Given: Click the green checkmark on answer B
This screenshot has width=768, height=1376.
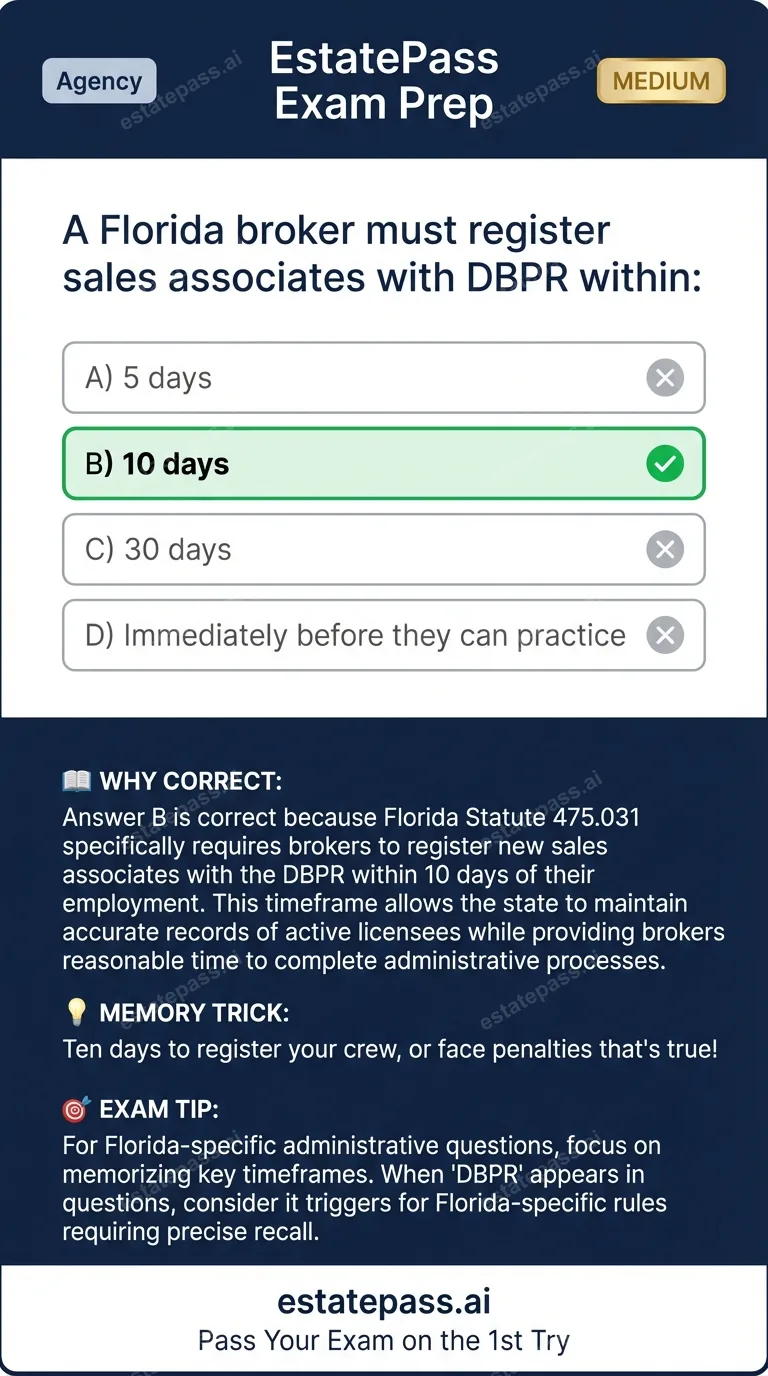Looking at the screenshot, I should 665,463.
